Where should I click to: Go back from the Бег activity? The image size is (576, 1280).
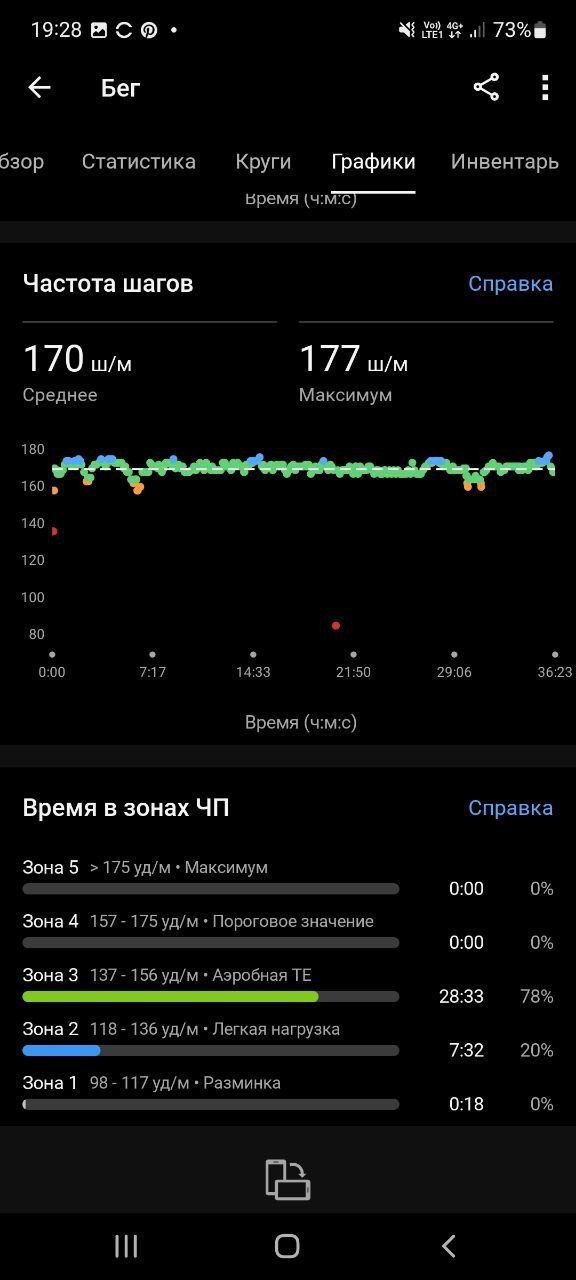point(39,88)
